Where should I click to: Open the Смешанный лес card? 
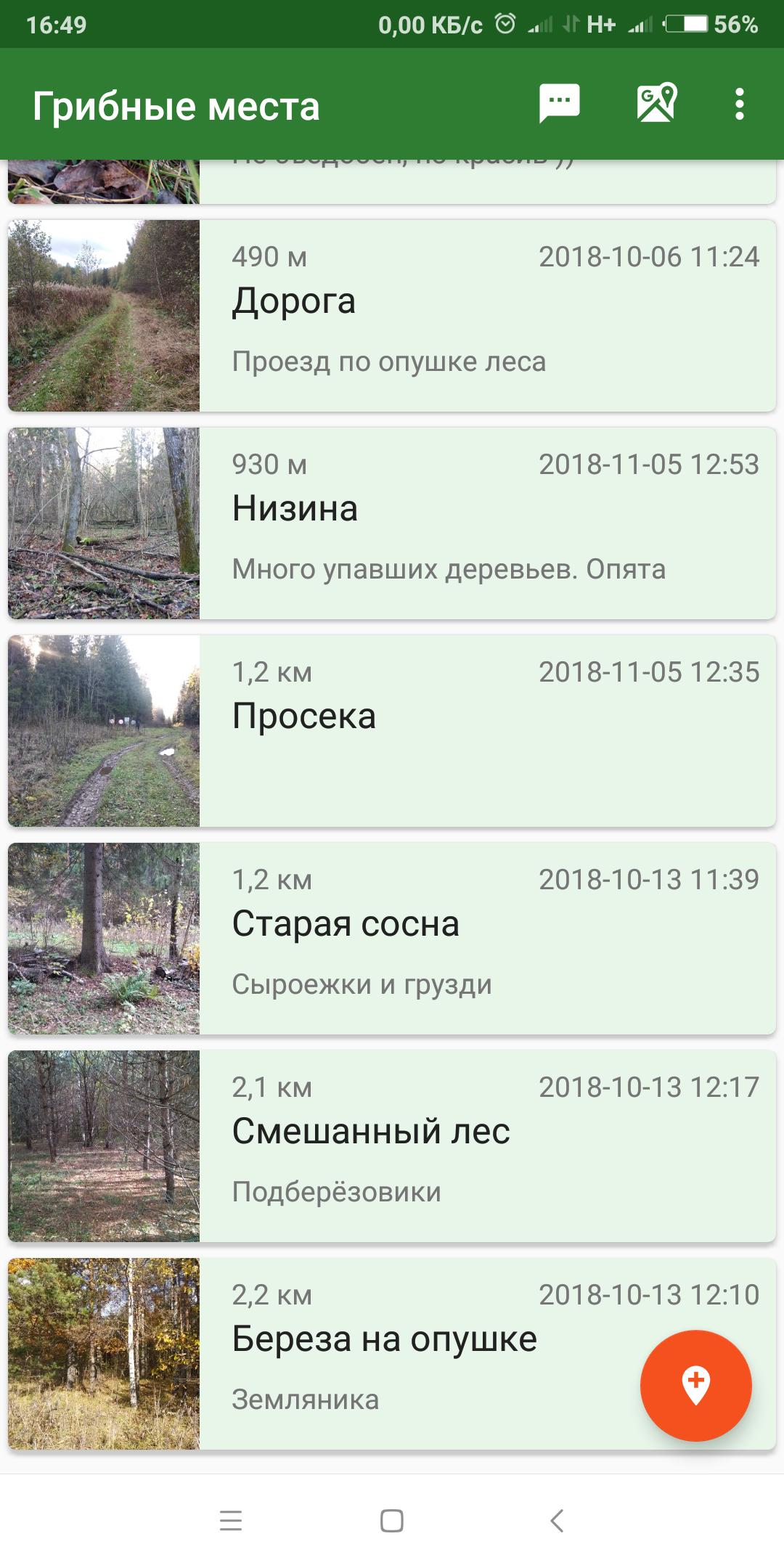click(392, 1146)
